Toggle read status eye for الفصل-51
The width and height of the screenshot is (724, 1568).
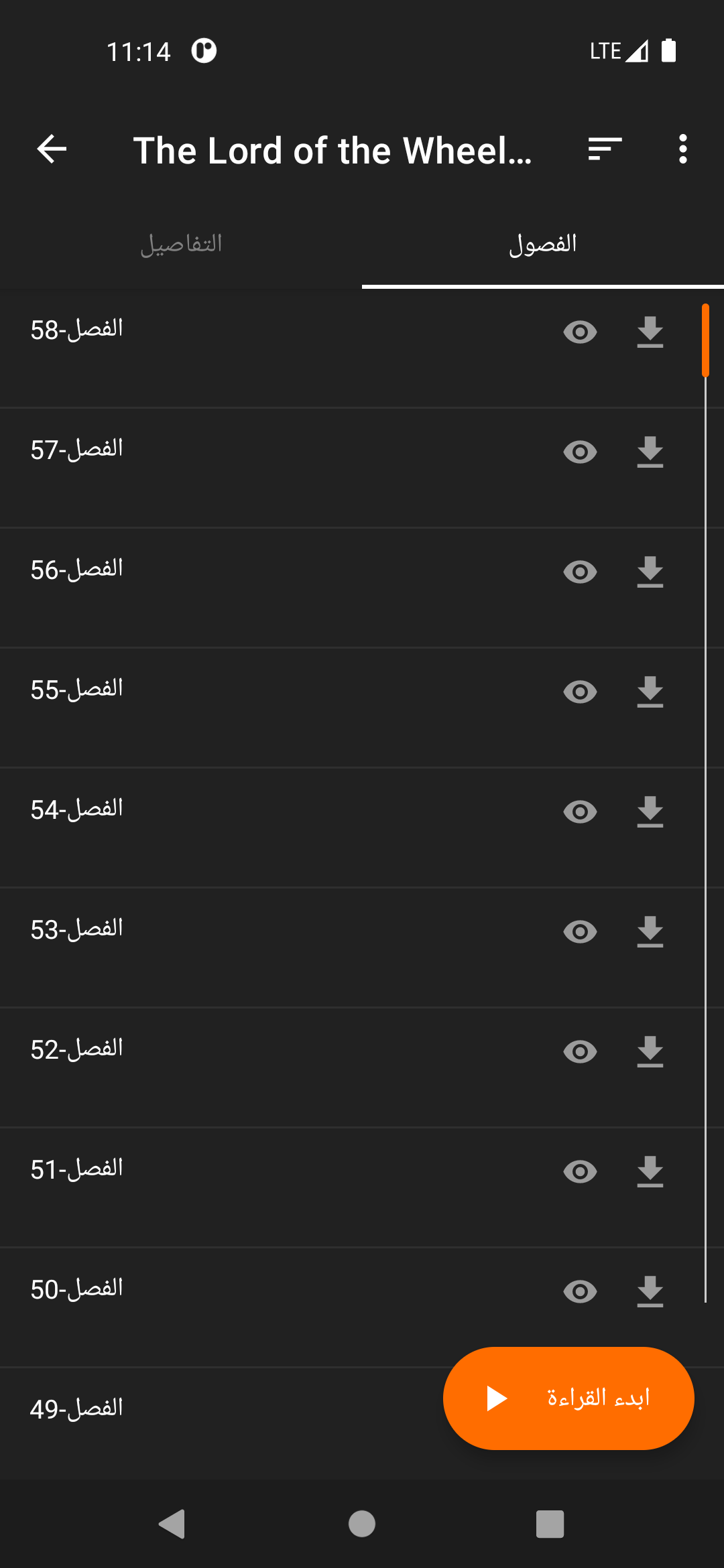point(580,1172)
